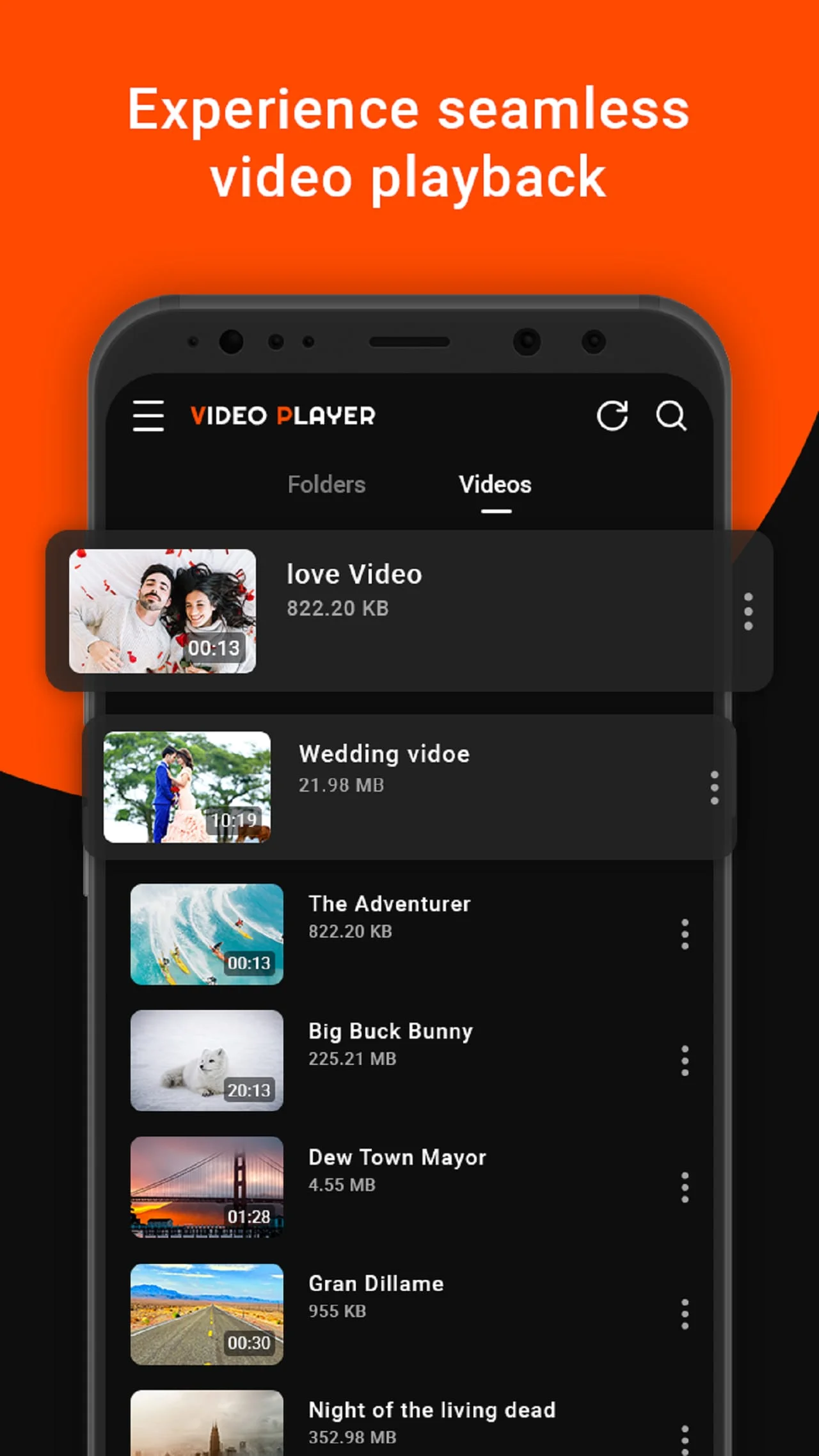This screenshot has width=819, height=1456.
Task: Play the Wedding vidoe thumbnail
Action: [186, 787]
